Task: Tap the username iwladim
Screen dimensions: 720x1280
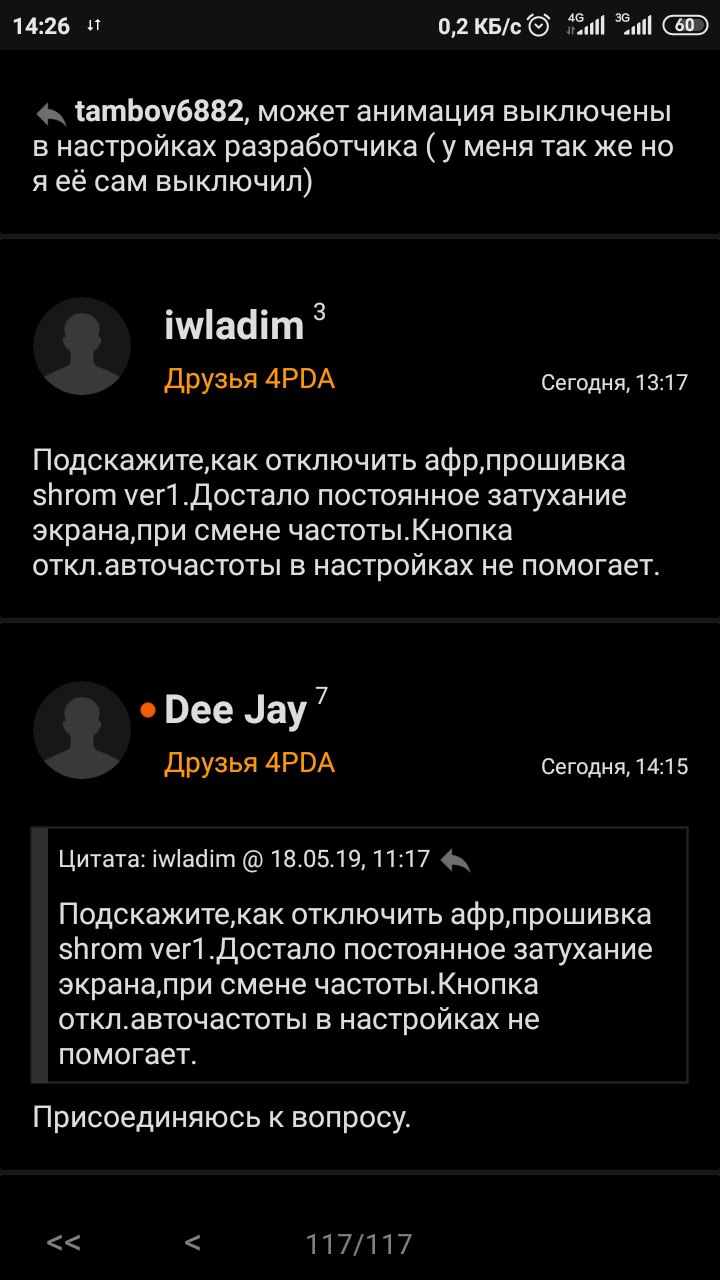Action: coord(233,326)
